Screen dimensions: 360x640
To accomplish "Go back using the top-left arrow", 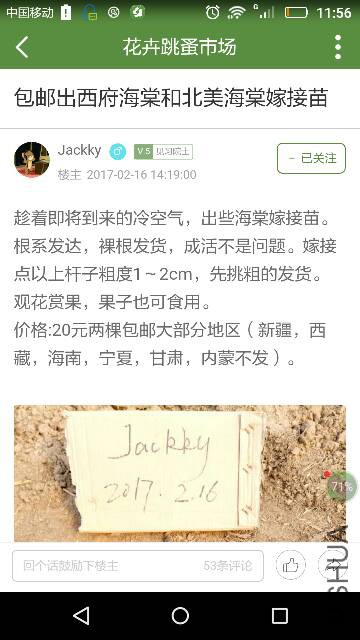I will [22, 47].
